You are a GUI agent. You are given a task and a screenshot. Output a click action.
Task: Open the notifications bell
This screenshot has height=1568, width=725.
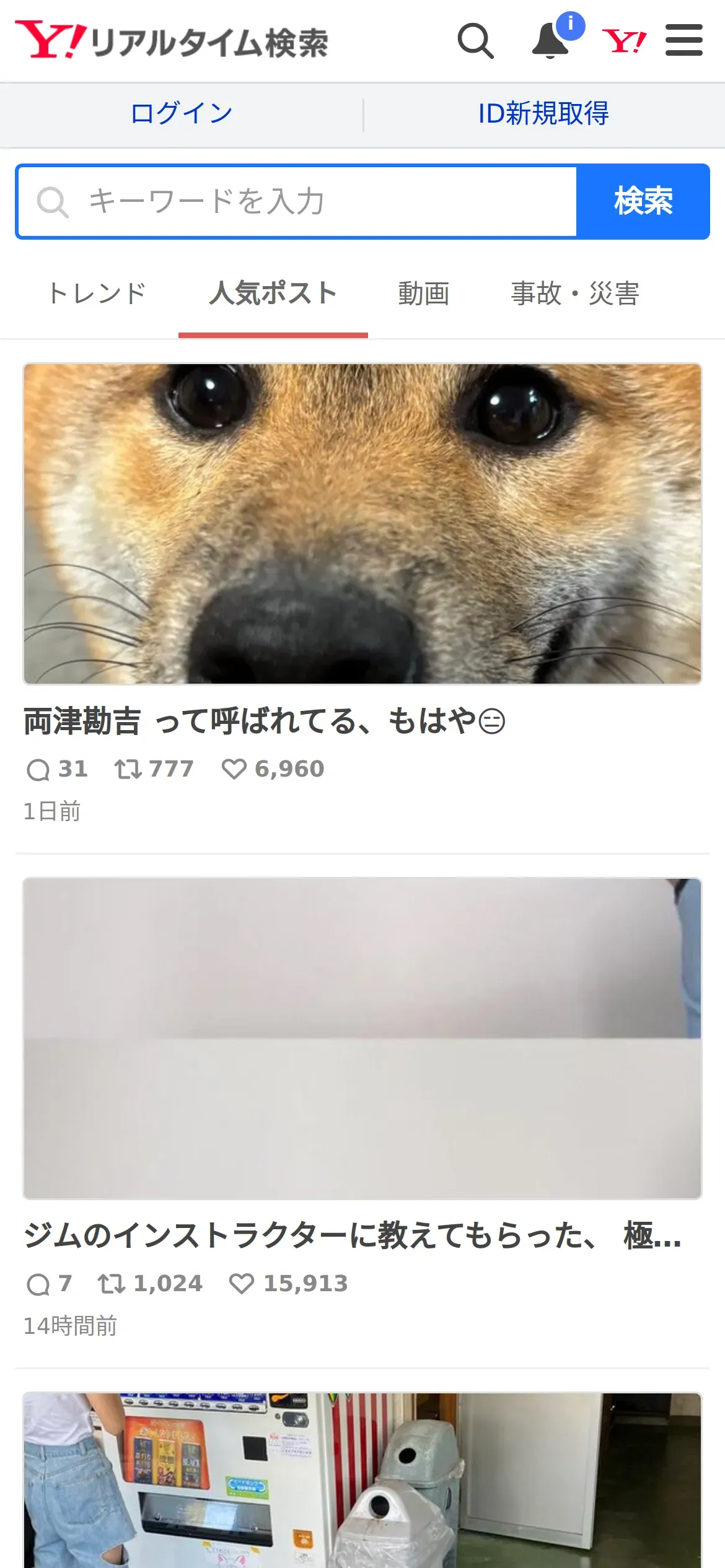(551, 41)
